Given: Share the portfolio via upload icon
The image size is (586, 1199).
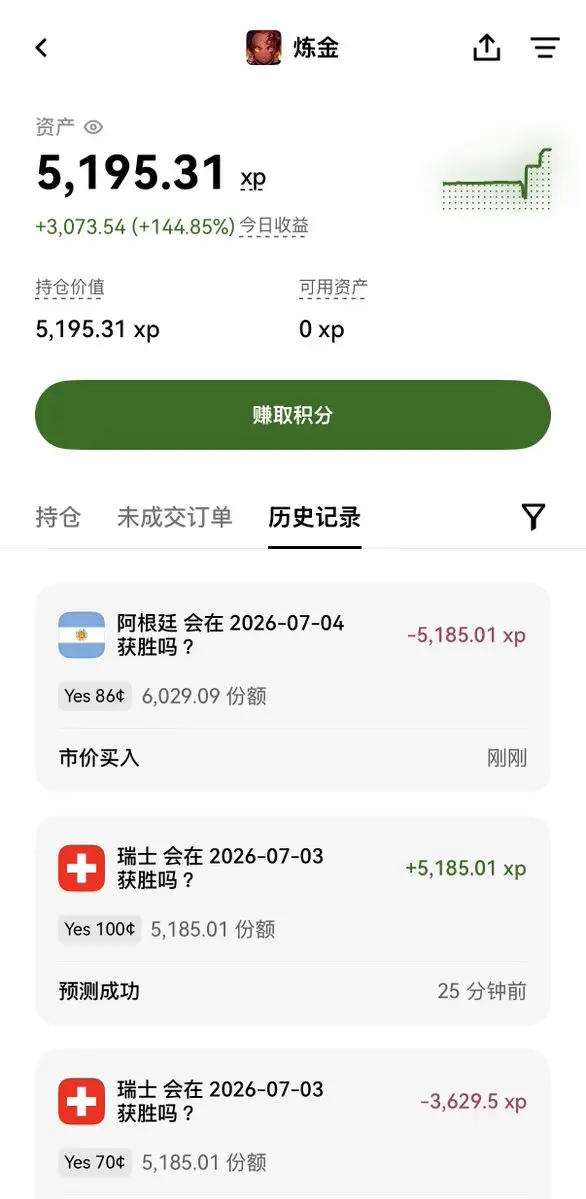Looking at the screenshot, I should pos(487,47).
